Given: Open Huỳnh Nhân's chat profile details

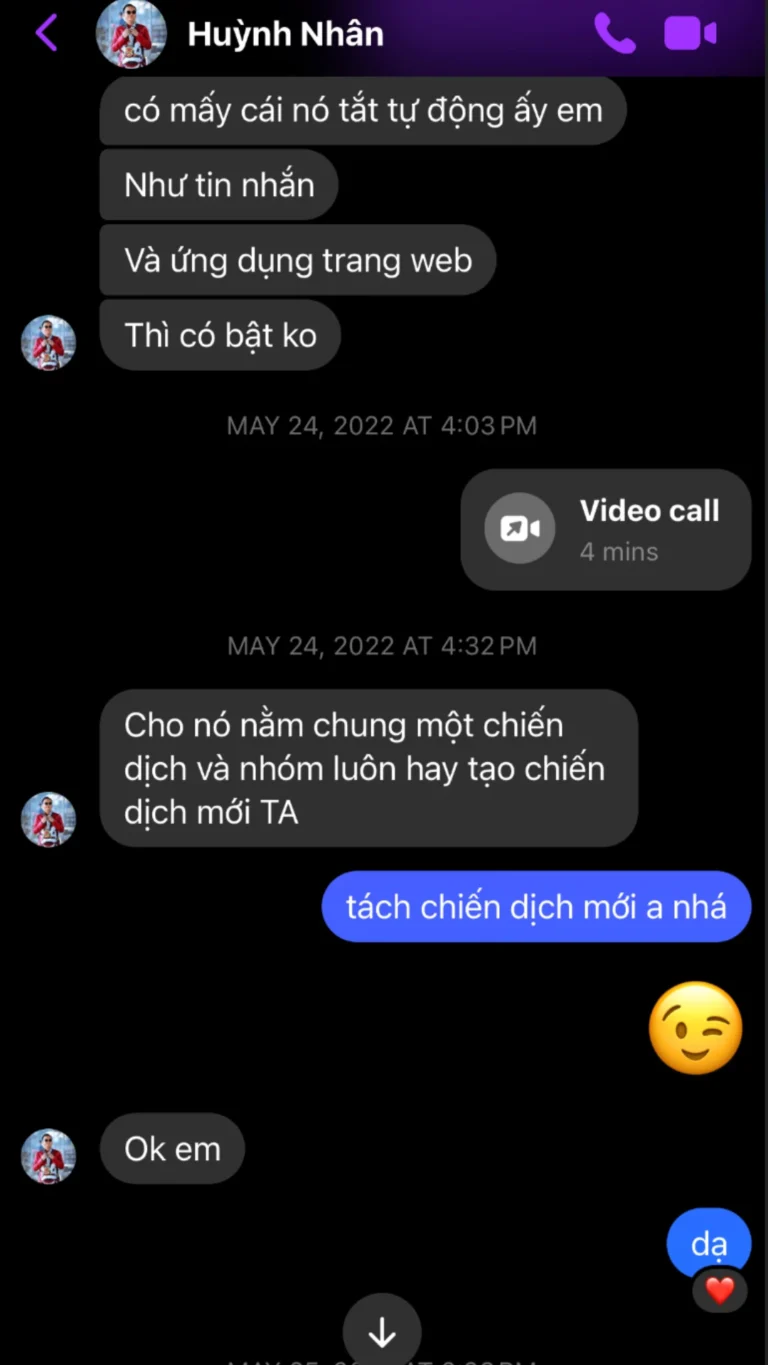Looking at the screenshot, I should pyautogui.click(x=285, y=34).
